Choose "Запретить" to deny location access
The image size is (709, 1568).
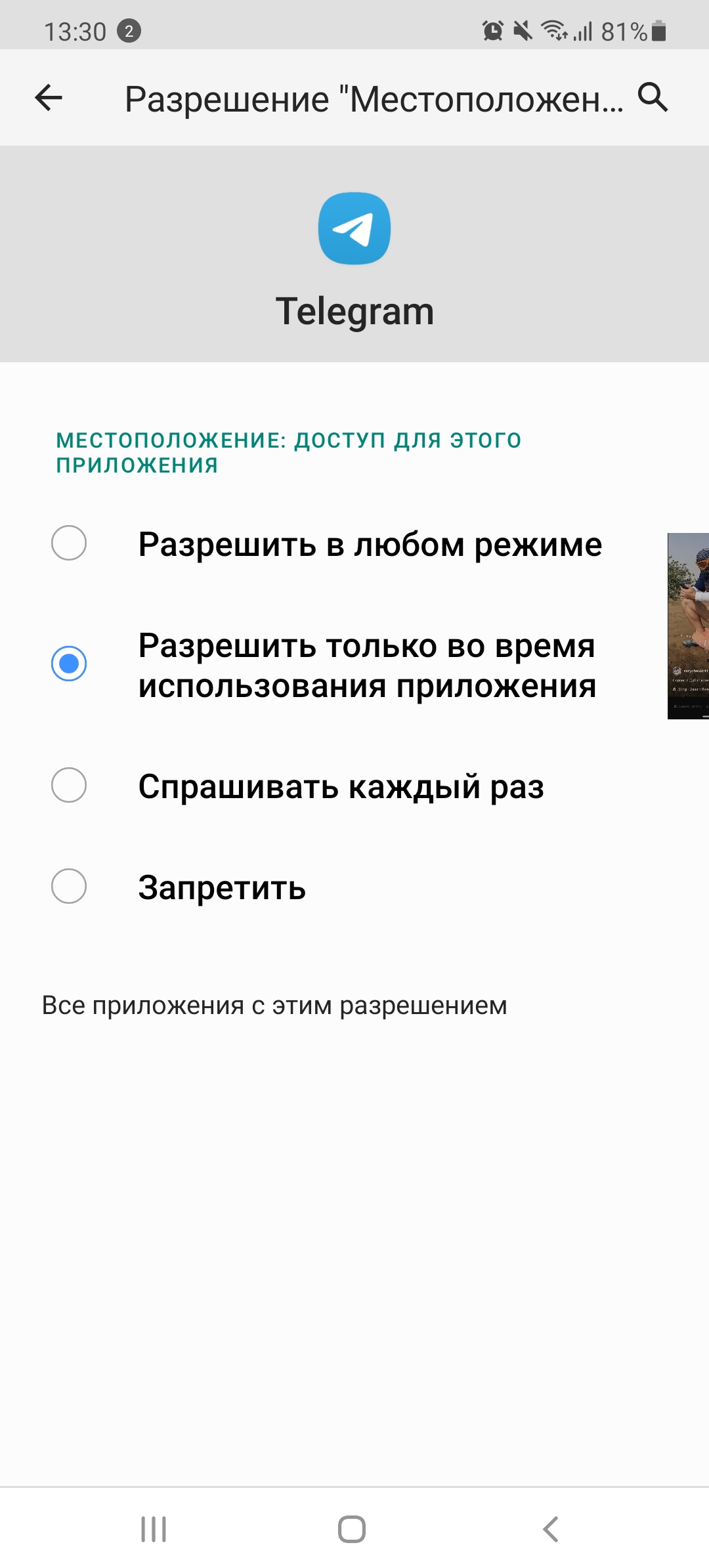(69, 887)
